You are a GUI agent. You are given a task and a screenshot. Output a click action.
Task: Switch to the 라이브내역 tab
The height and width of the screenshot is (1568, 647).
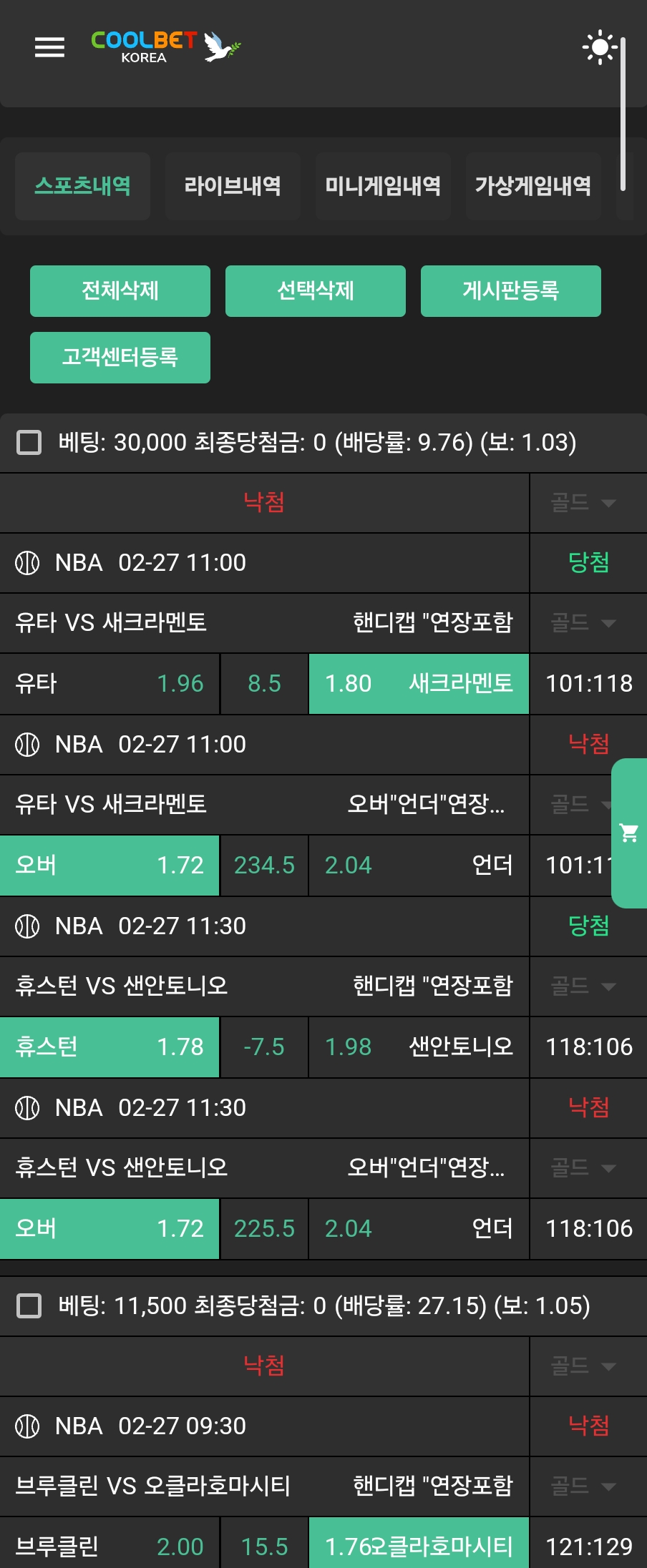233,186
